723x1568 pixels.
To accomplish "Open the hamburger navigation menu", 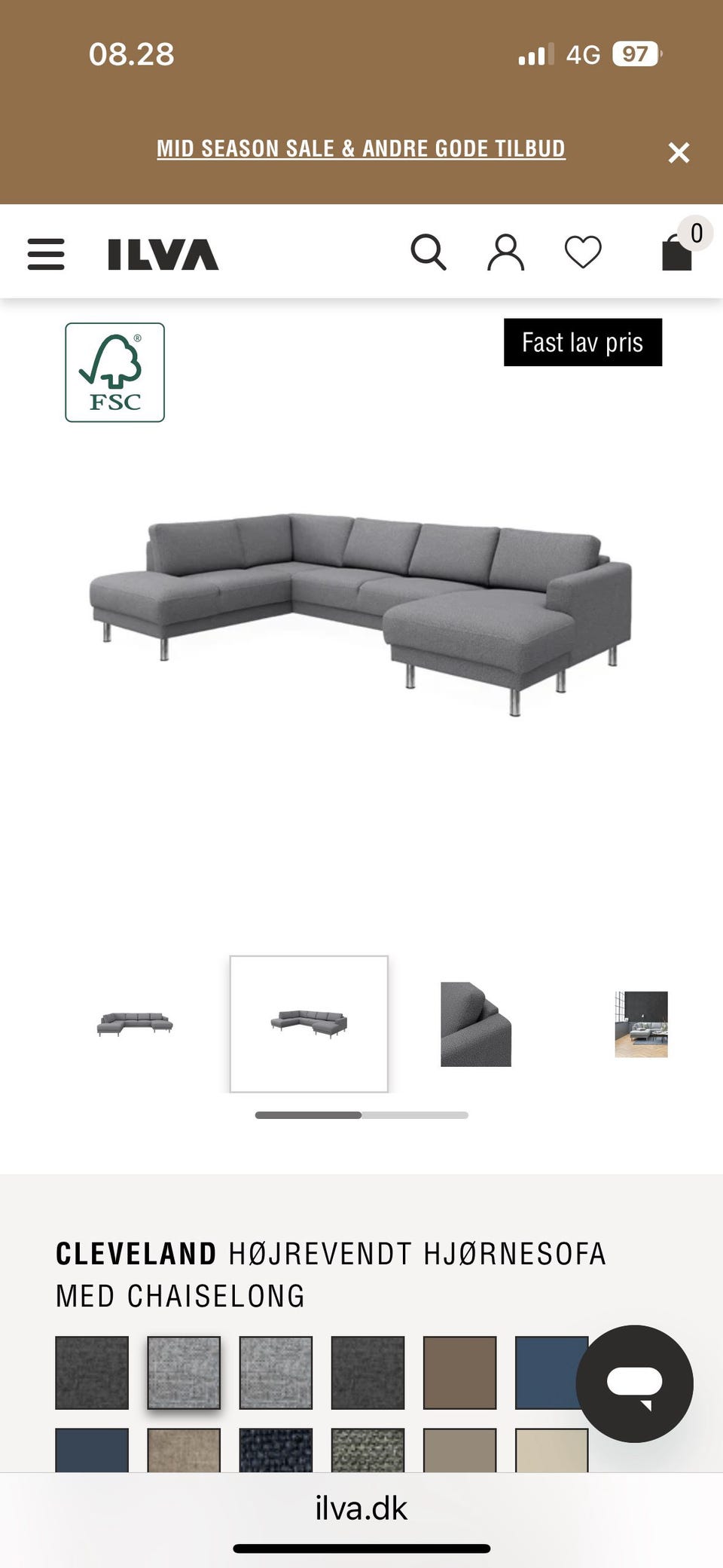I will coord(45,255).
